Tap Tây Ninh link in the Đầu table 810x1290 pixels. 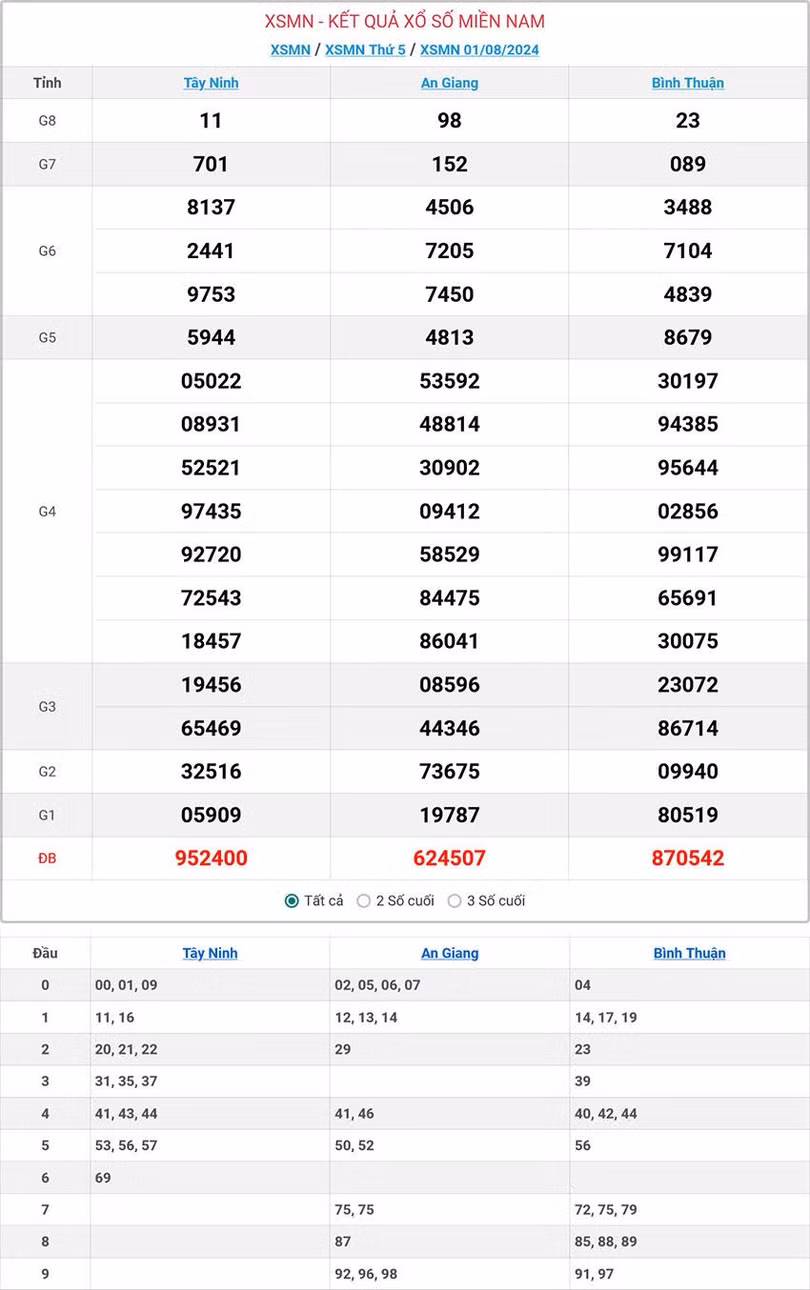[210, 953]
